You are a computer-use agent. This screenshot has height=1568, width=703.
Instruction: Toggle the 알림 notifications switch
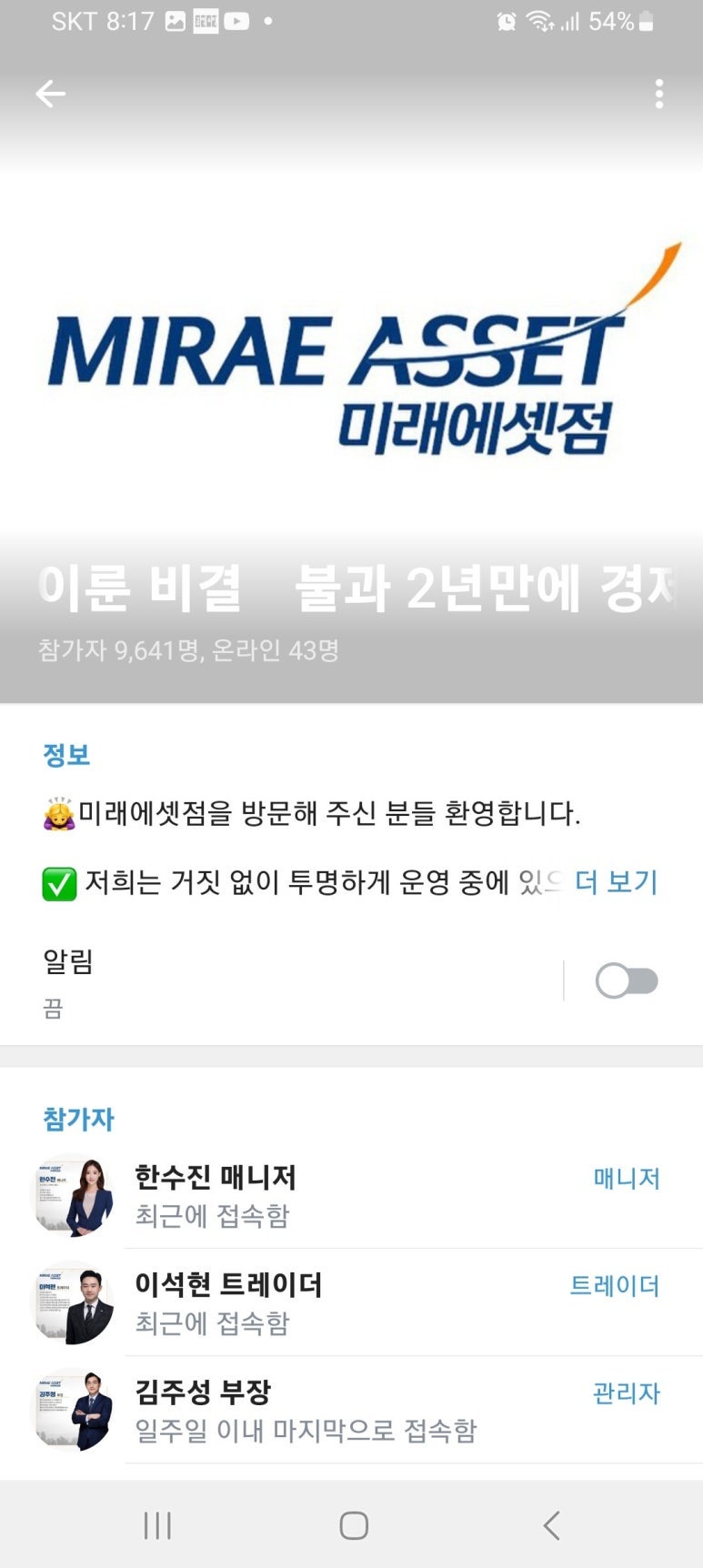626,981
